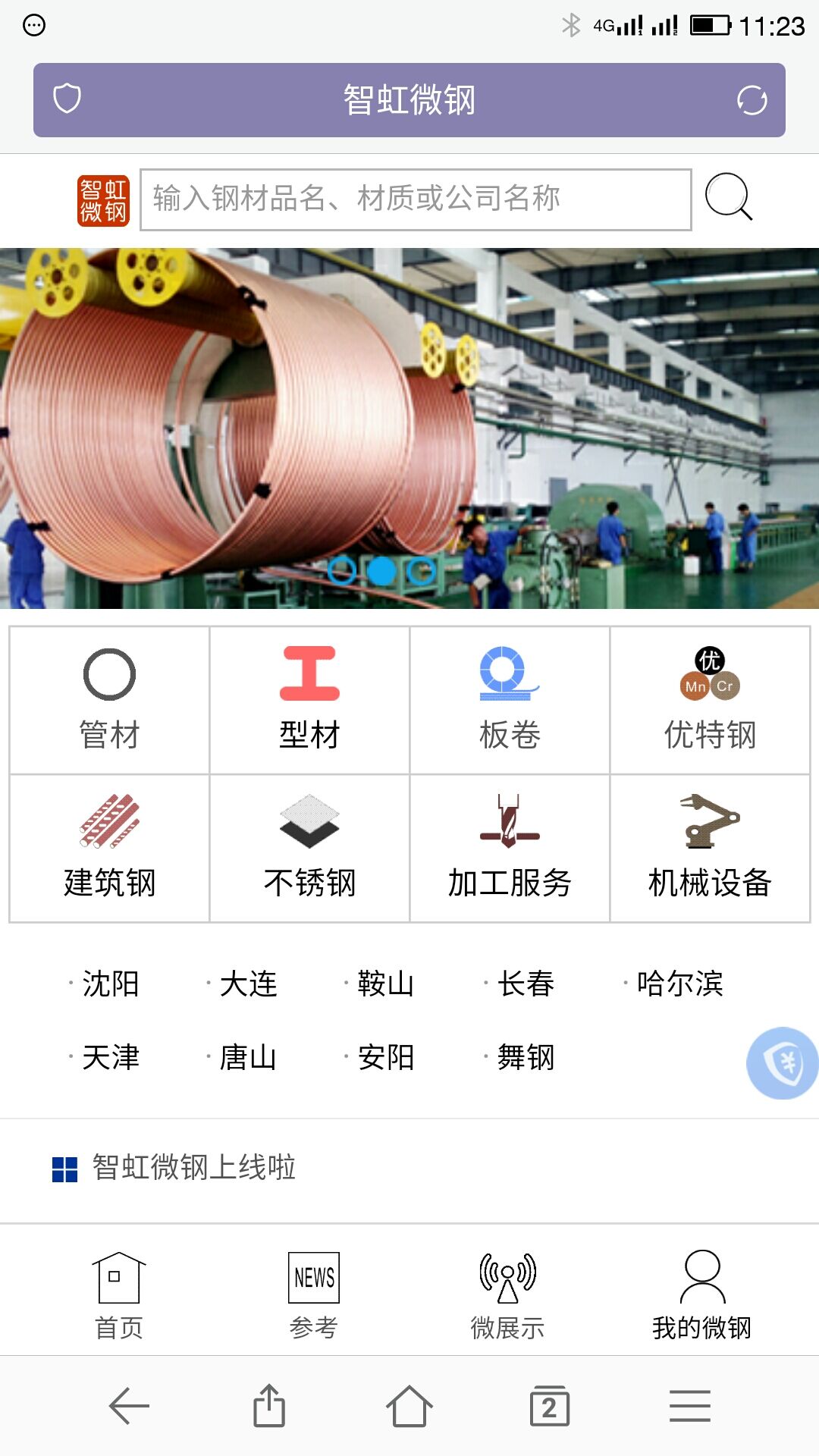Screen dimensions: 819x1456
Task: Open 加工服务 processing services
Action: point(510,849)
